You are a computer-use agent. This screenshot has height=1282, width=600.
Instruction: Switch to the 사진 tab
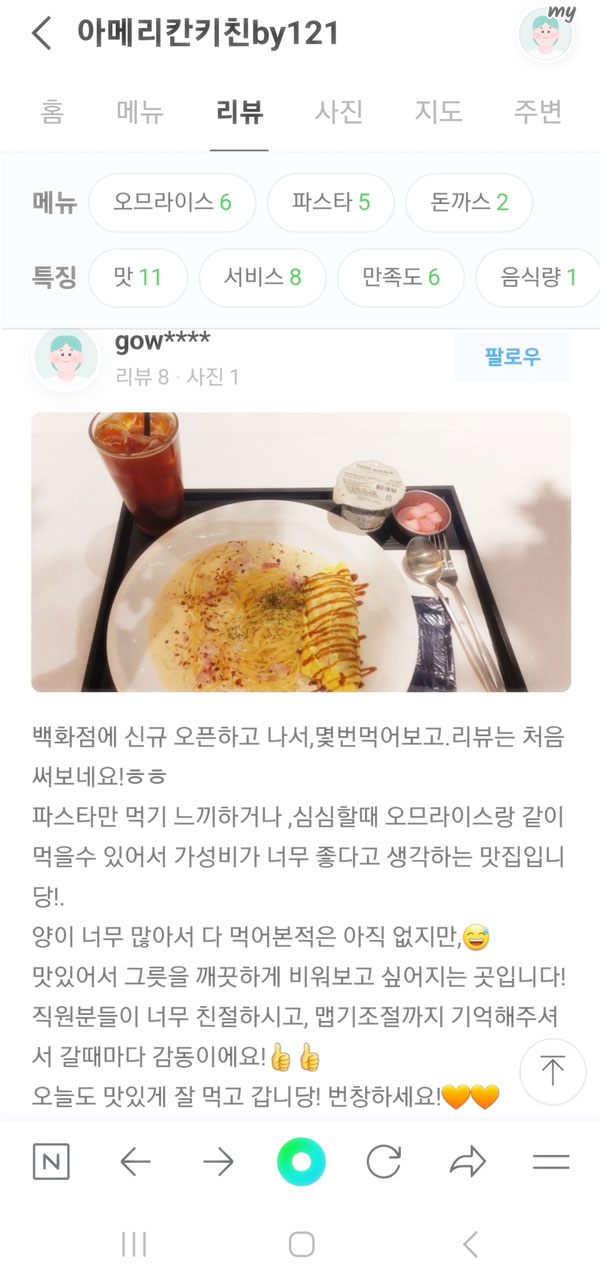pos(339,111)
